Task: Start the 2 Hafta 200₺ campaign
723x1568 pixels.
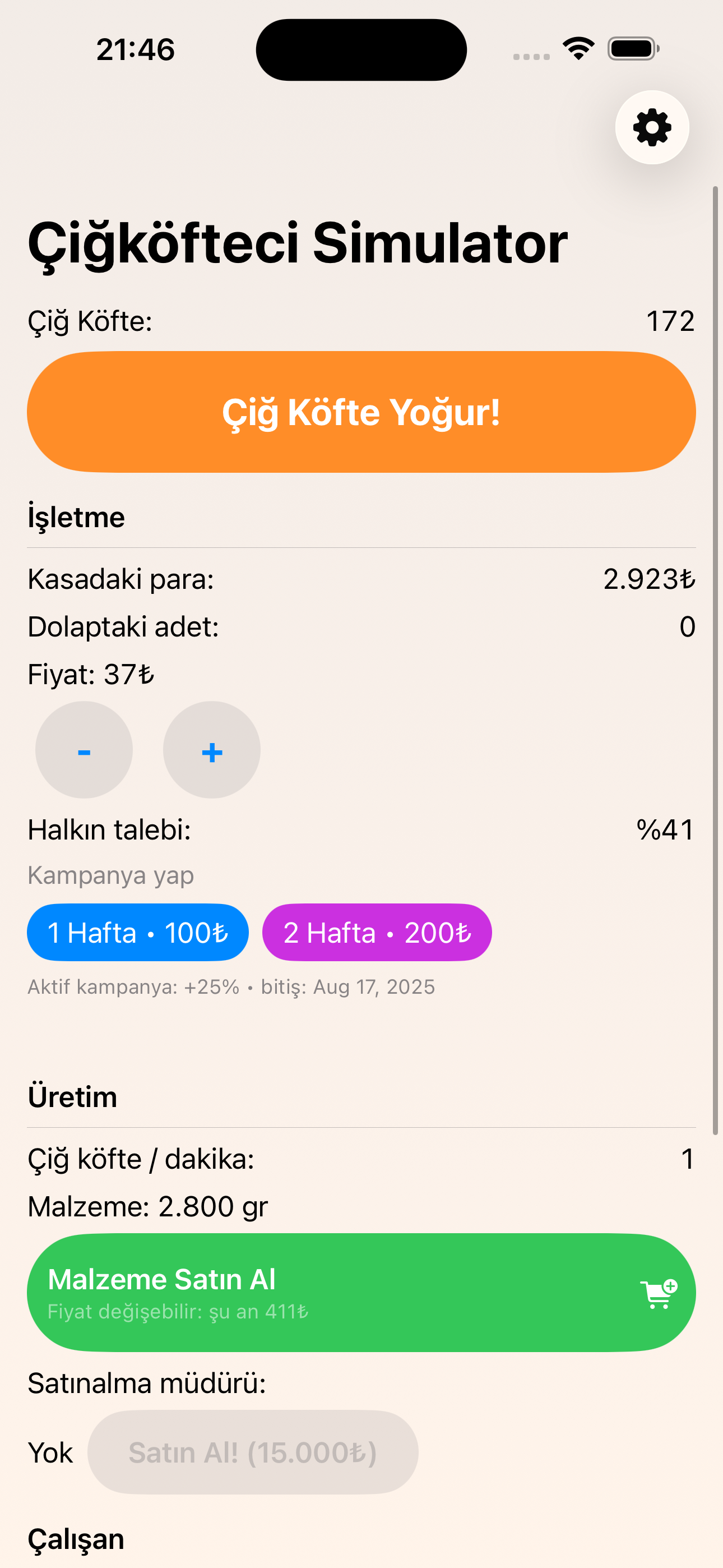Action: (377, 933)
